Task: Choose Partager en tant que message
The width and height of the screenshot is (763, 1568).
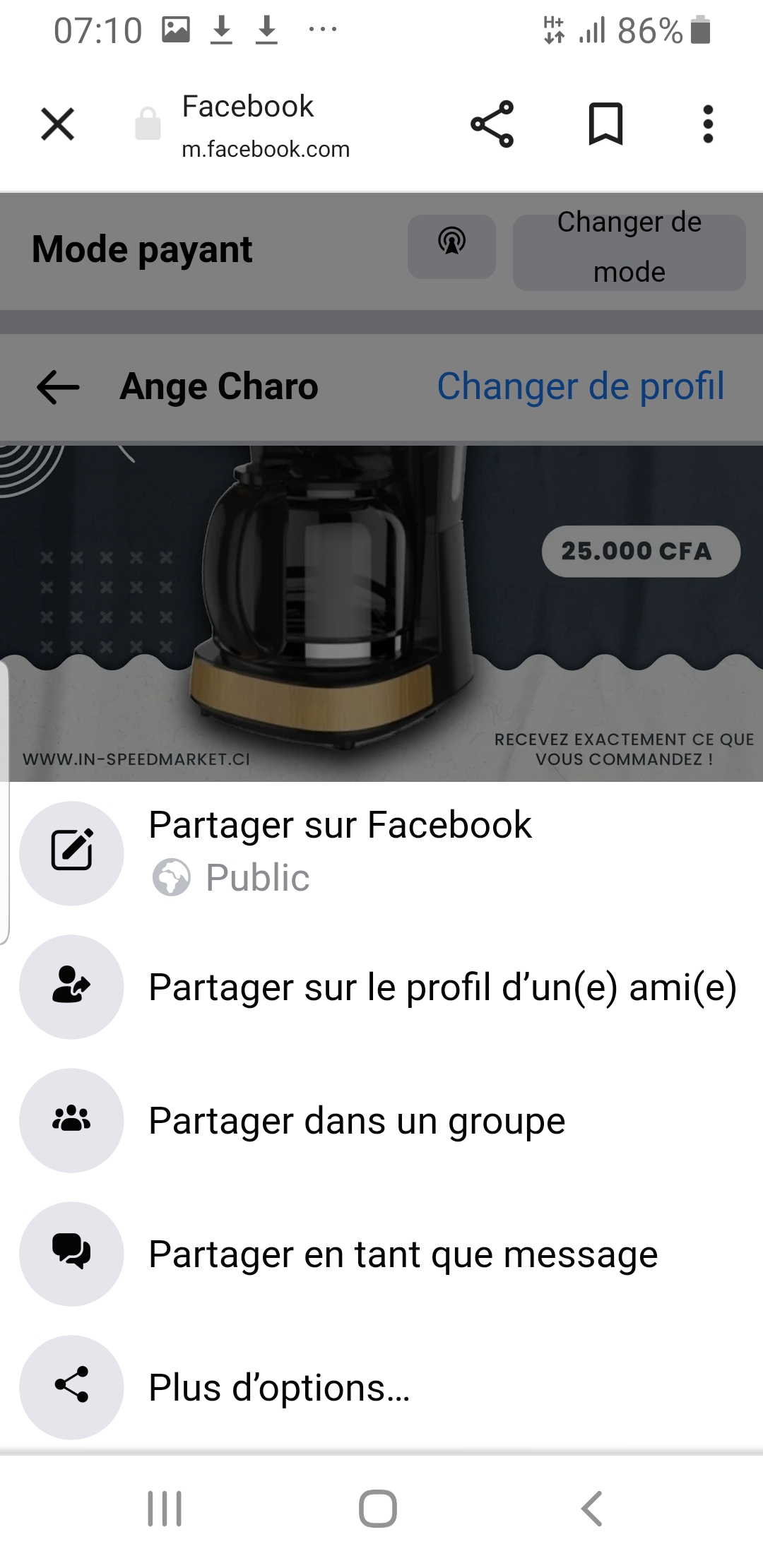Action: (403, 1254)
